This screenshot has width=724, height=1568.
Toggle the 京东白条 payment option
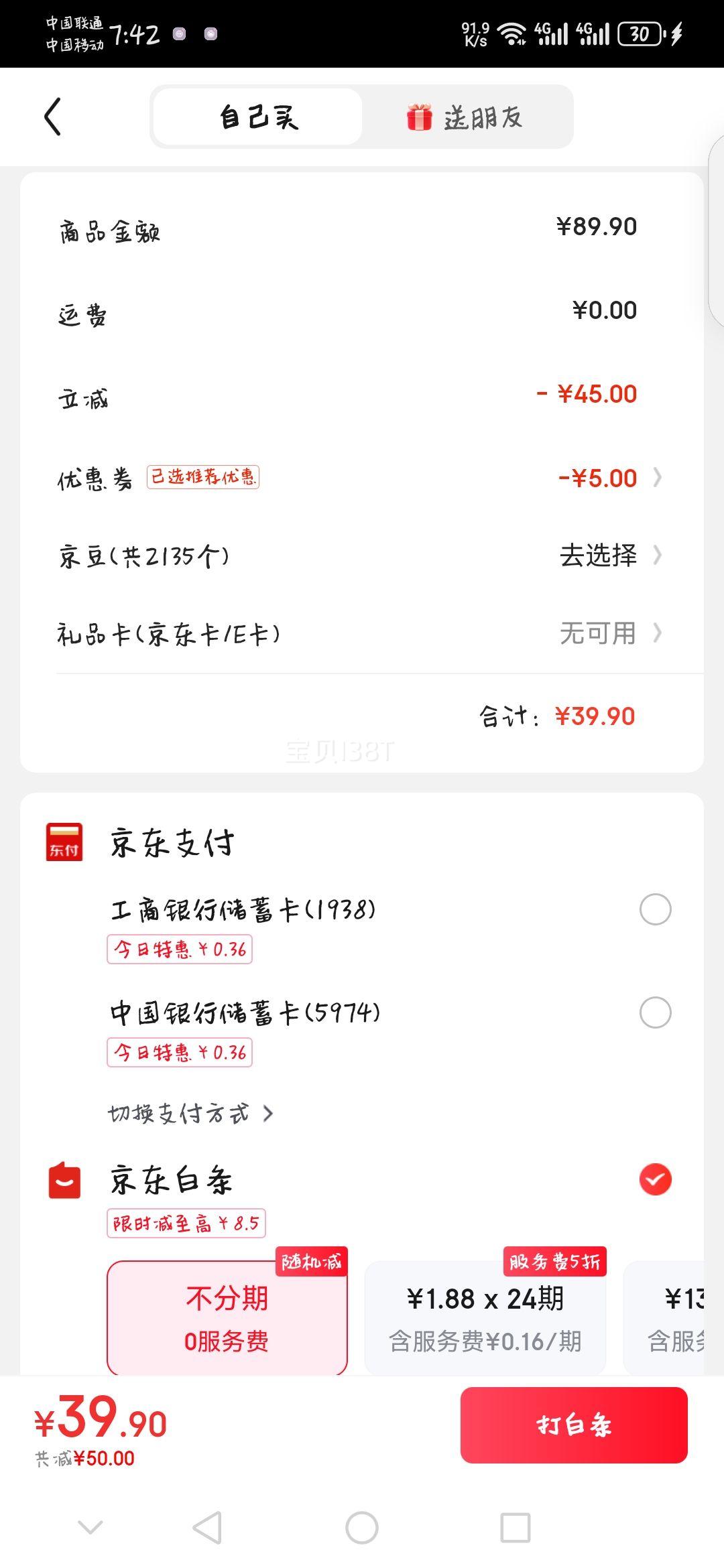655,1180
